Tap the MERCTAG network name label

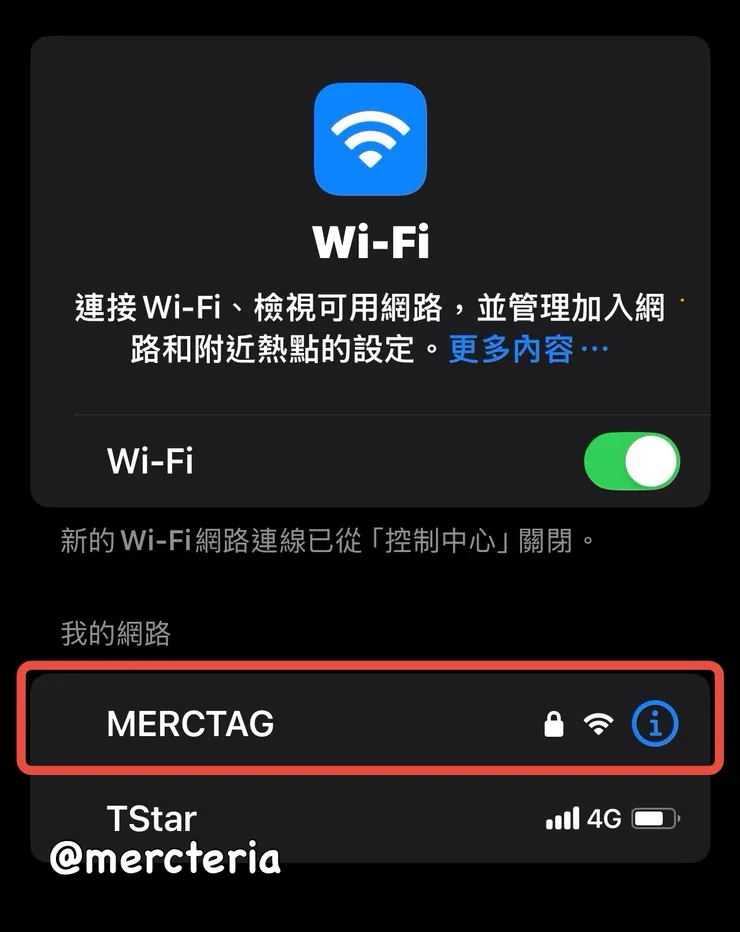point(190,722)
